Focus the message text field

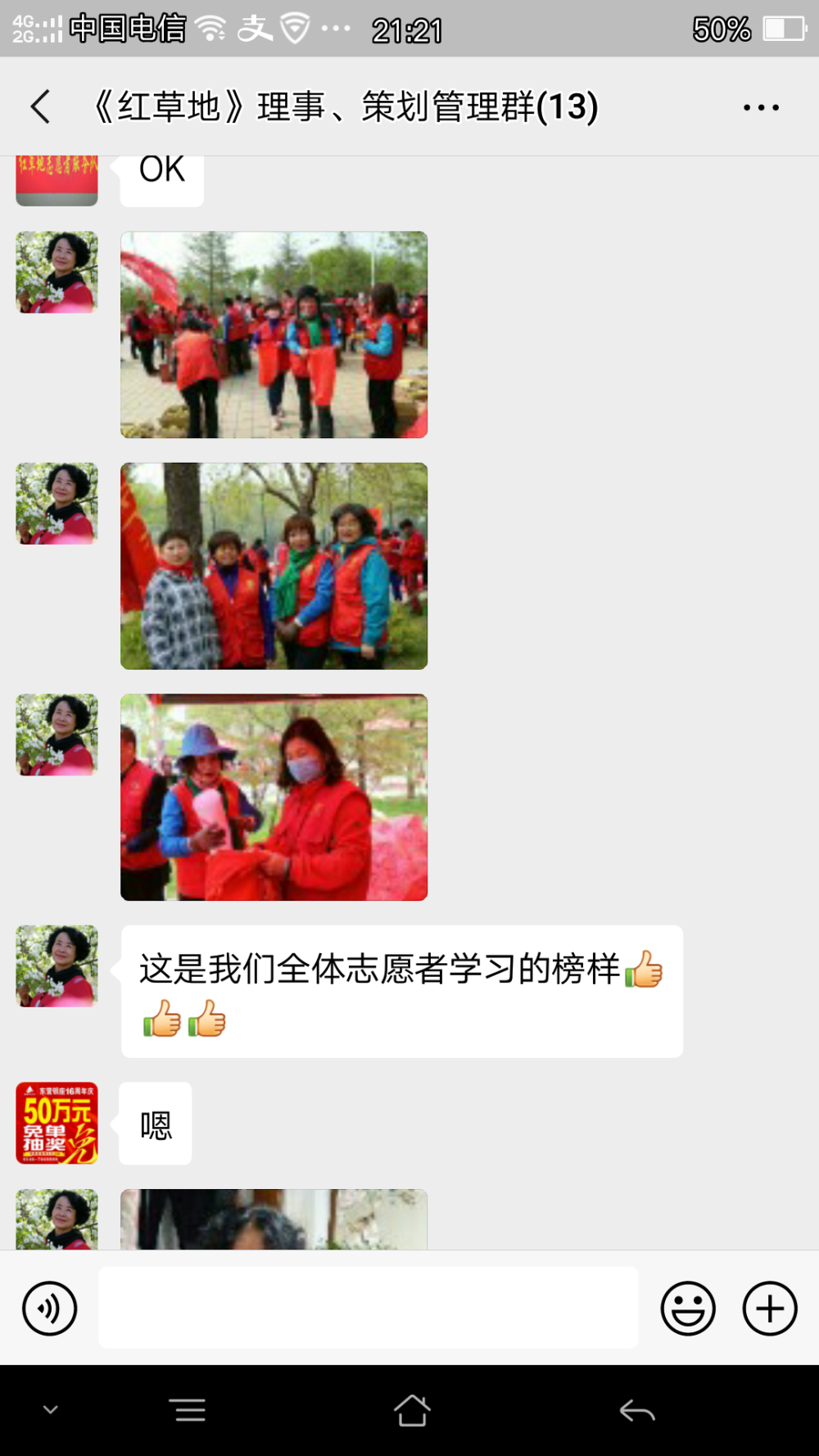[369, 1307]
